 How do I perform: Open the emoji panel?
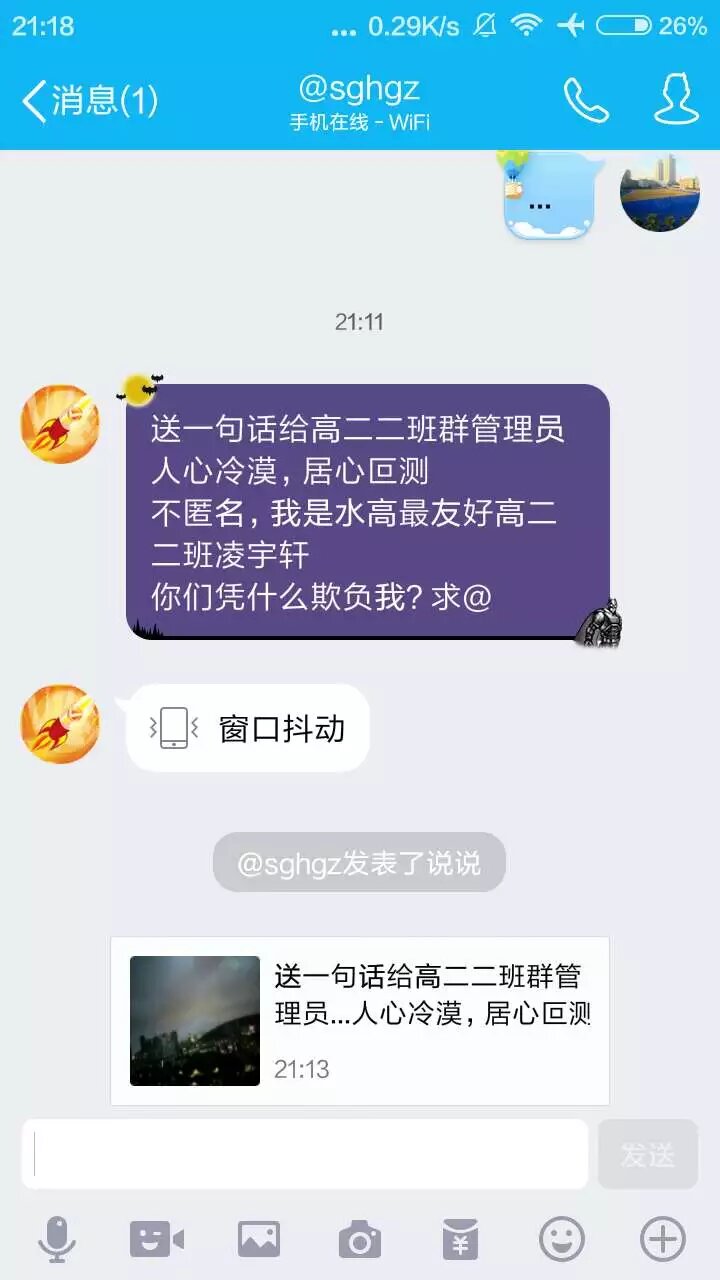562,1241
